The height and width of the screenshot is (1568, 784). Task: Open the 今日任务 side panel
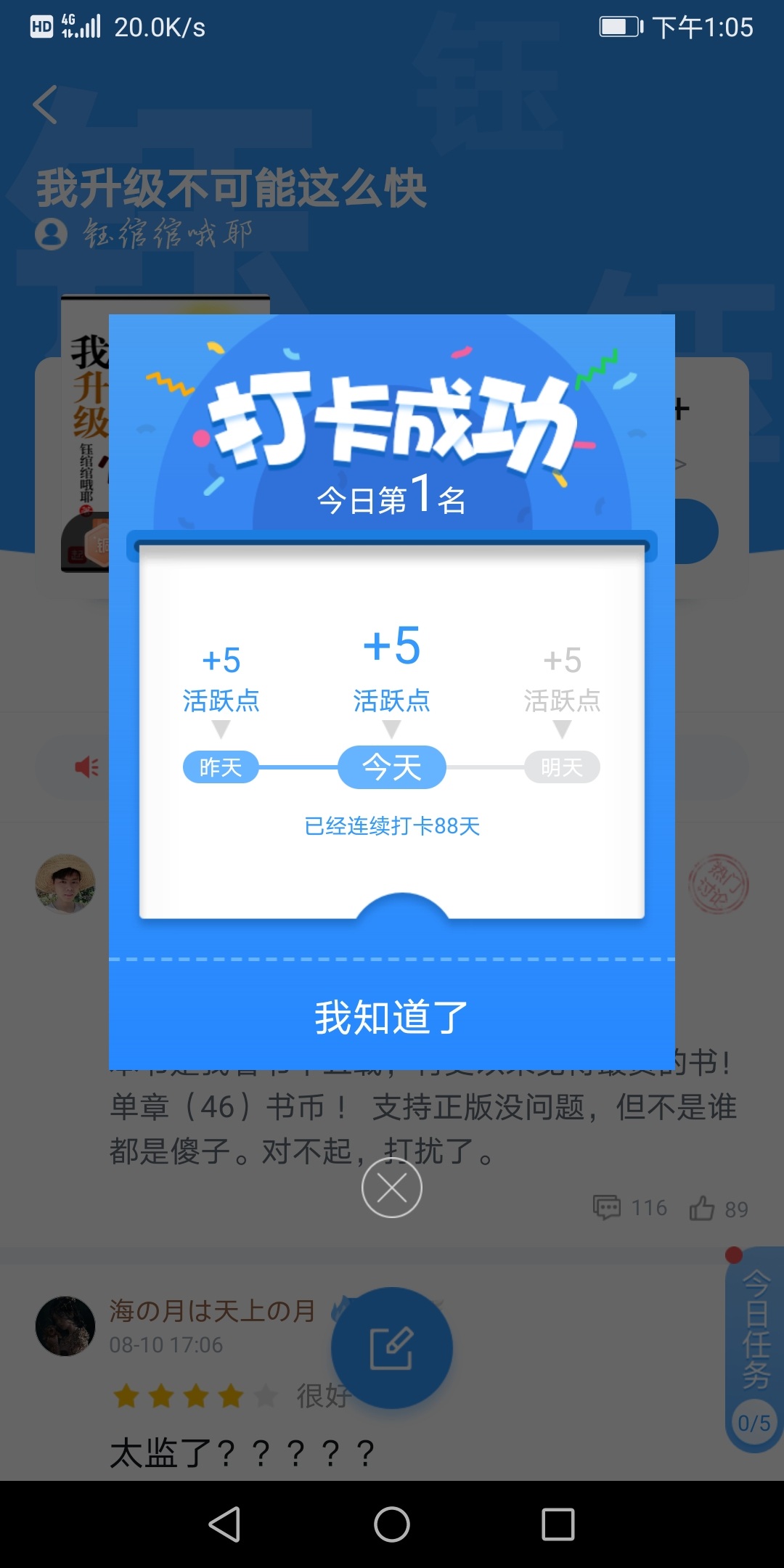pyautogui.click(x=755, y=1350)
